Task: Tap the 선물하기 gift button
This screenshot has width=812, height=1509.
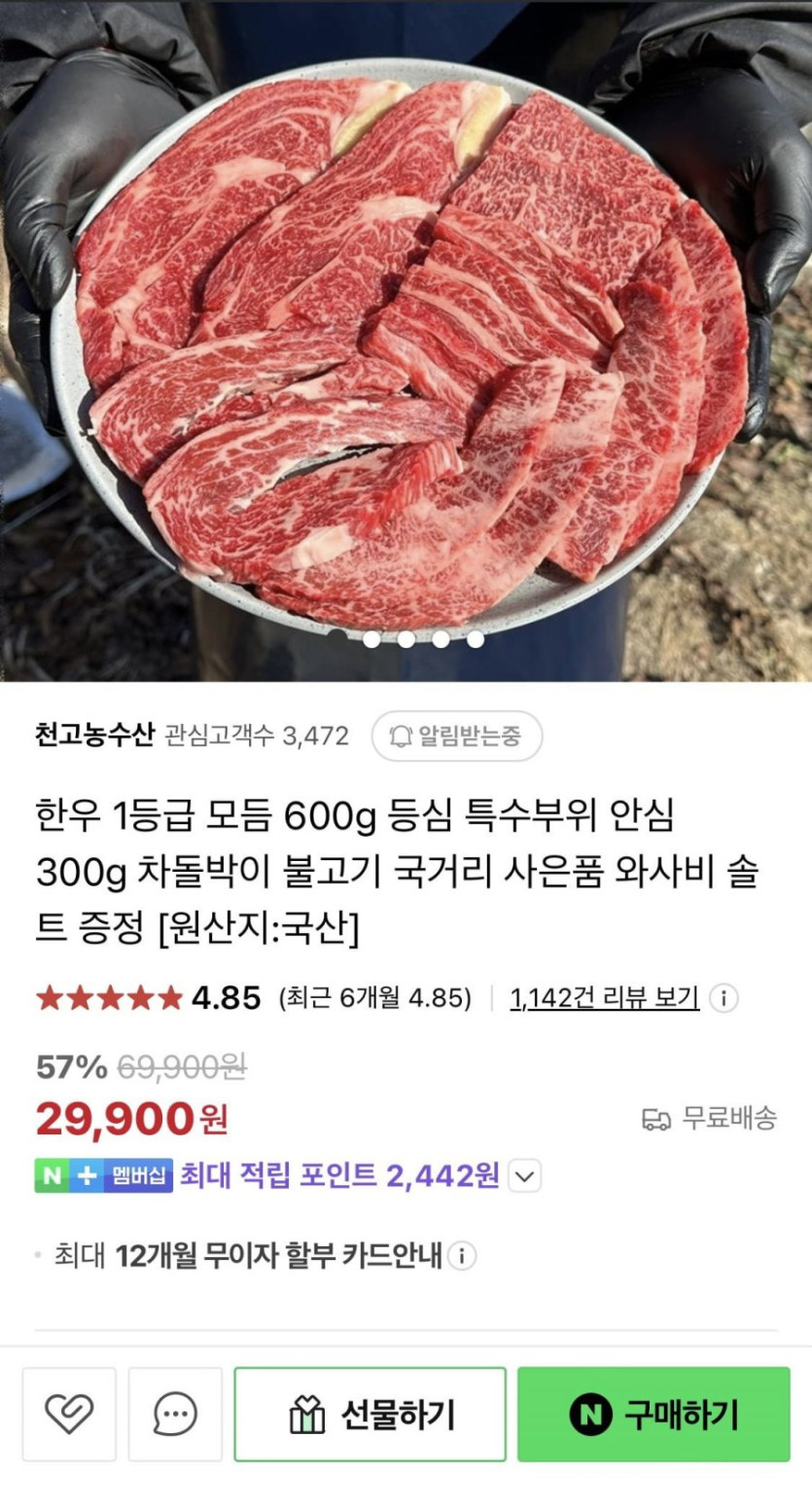Action: [x=371, y=1414]
